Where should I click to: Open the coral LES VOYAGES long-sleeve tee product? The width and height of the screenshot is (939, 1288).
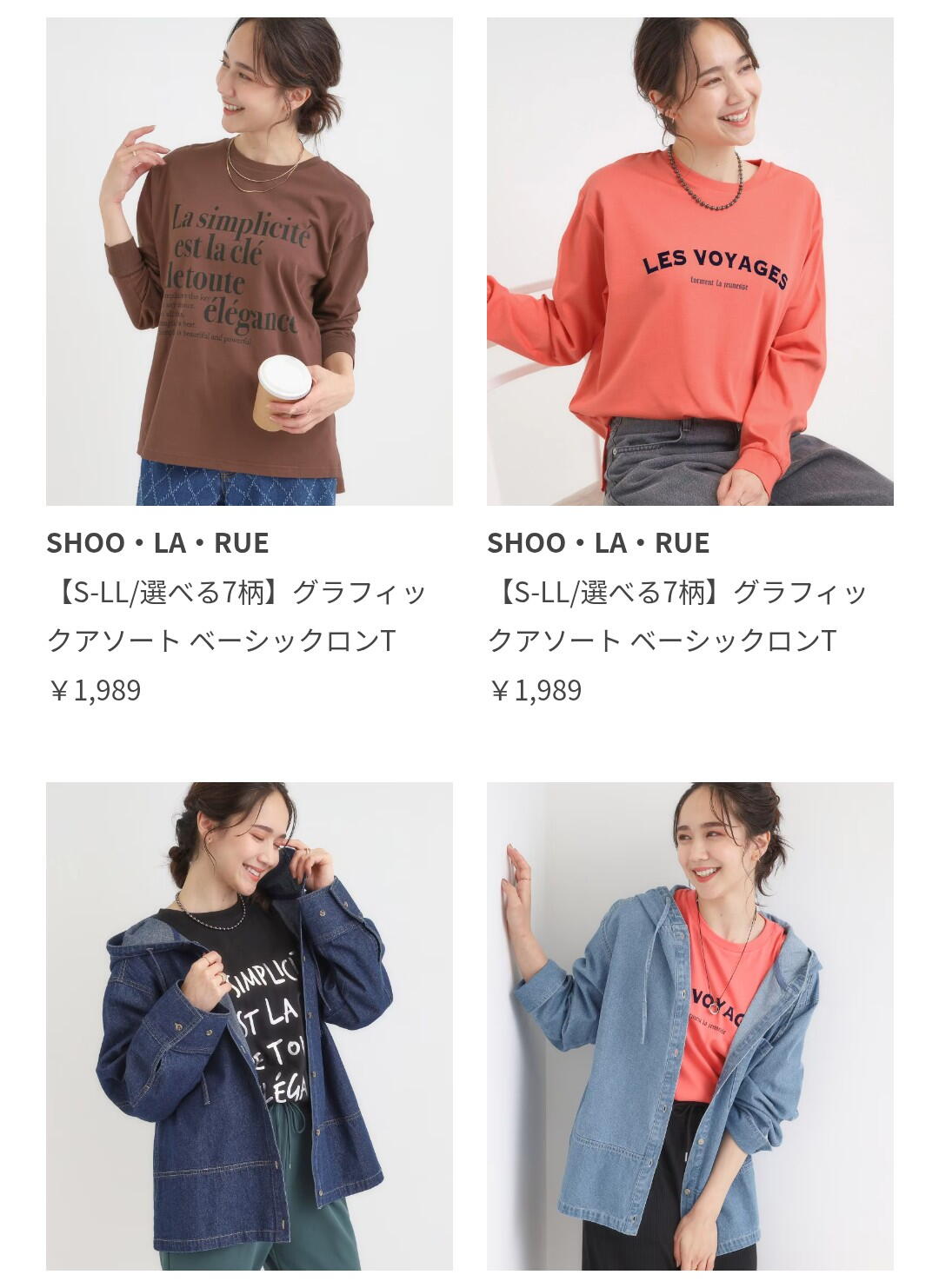point(689,262)
